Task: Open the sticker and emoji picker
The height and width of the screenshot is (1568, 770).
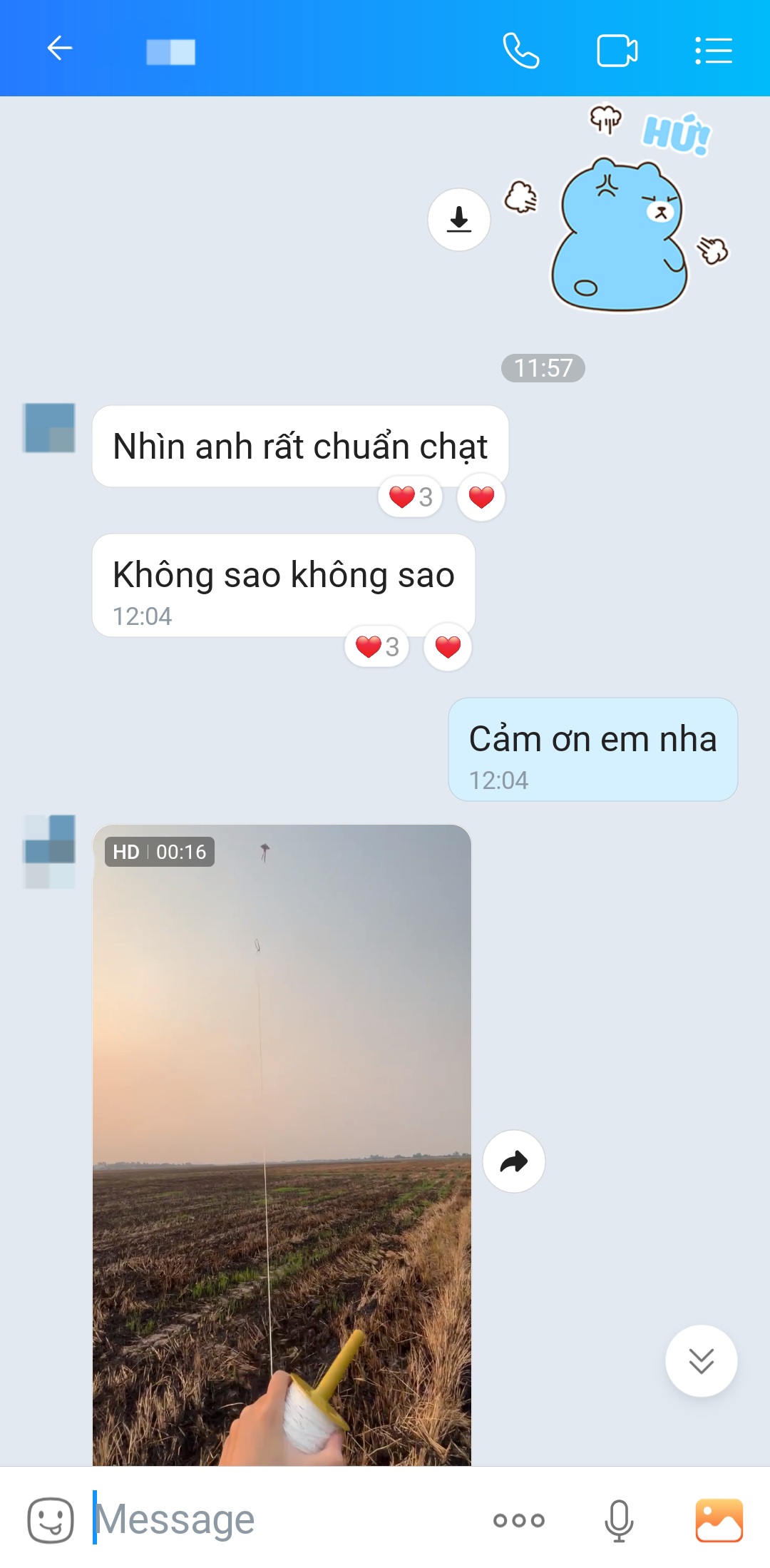Action: pos(51,1519)
